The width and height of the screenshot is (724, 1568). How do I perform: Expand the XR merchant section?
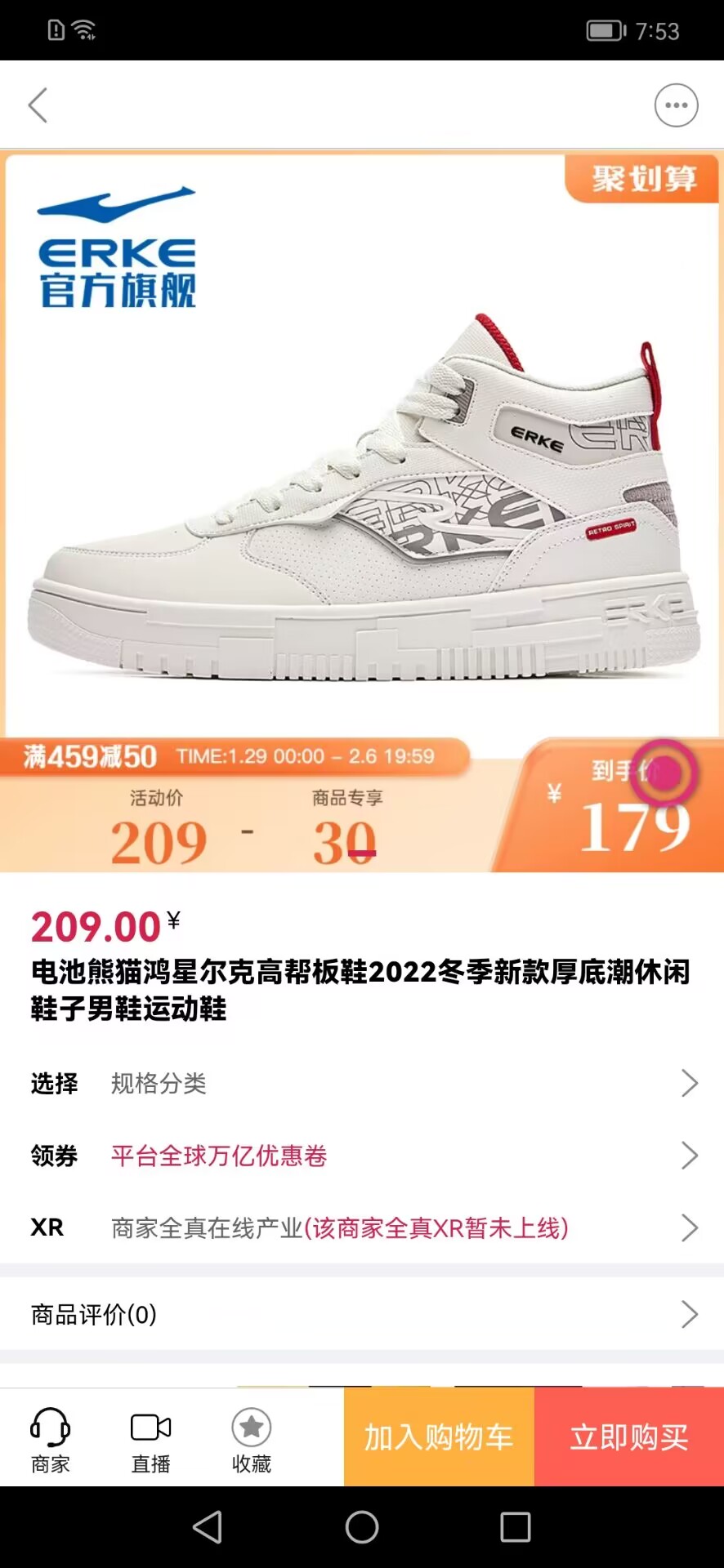[x=362, y=1227]
